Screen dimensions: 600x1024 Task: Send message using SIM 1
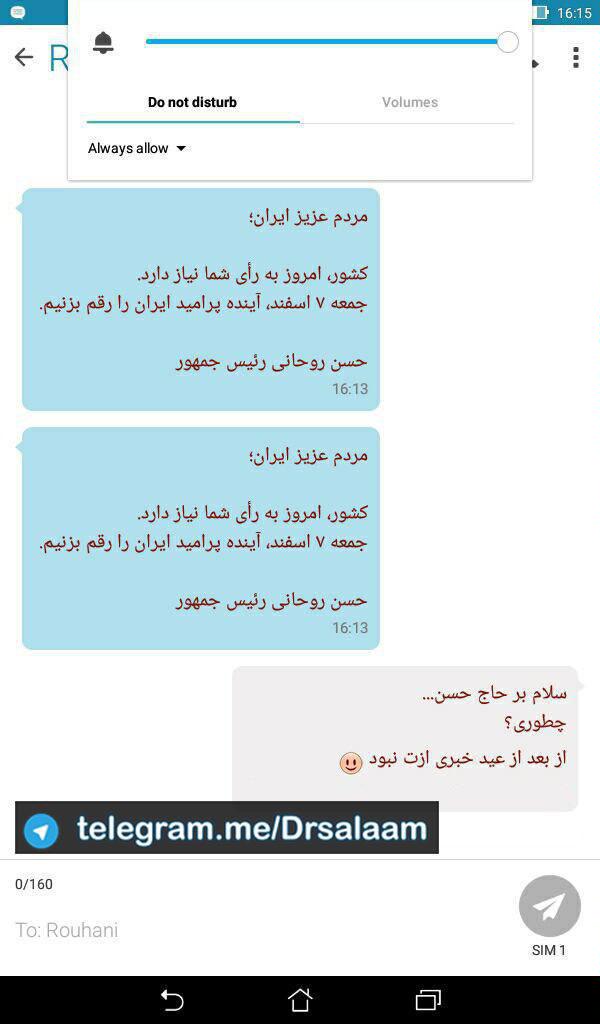549,906
